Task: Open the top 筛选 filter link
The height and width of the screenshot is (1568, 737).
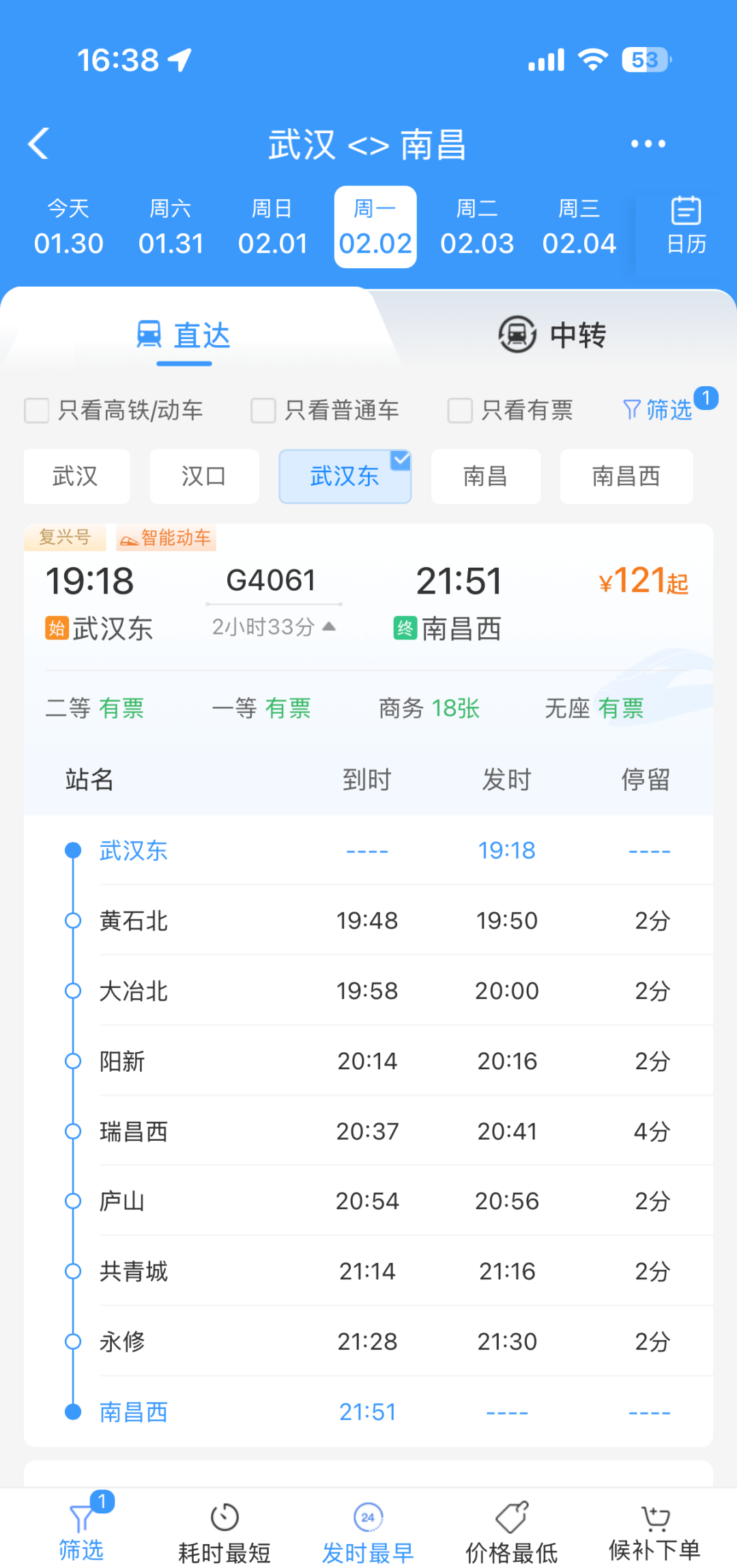Action: [659, 410]
